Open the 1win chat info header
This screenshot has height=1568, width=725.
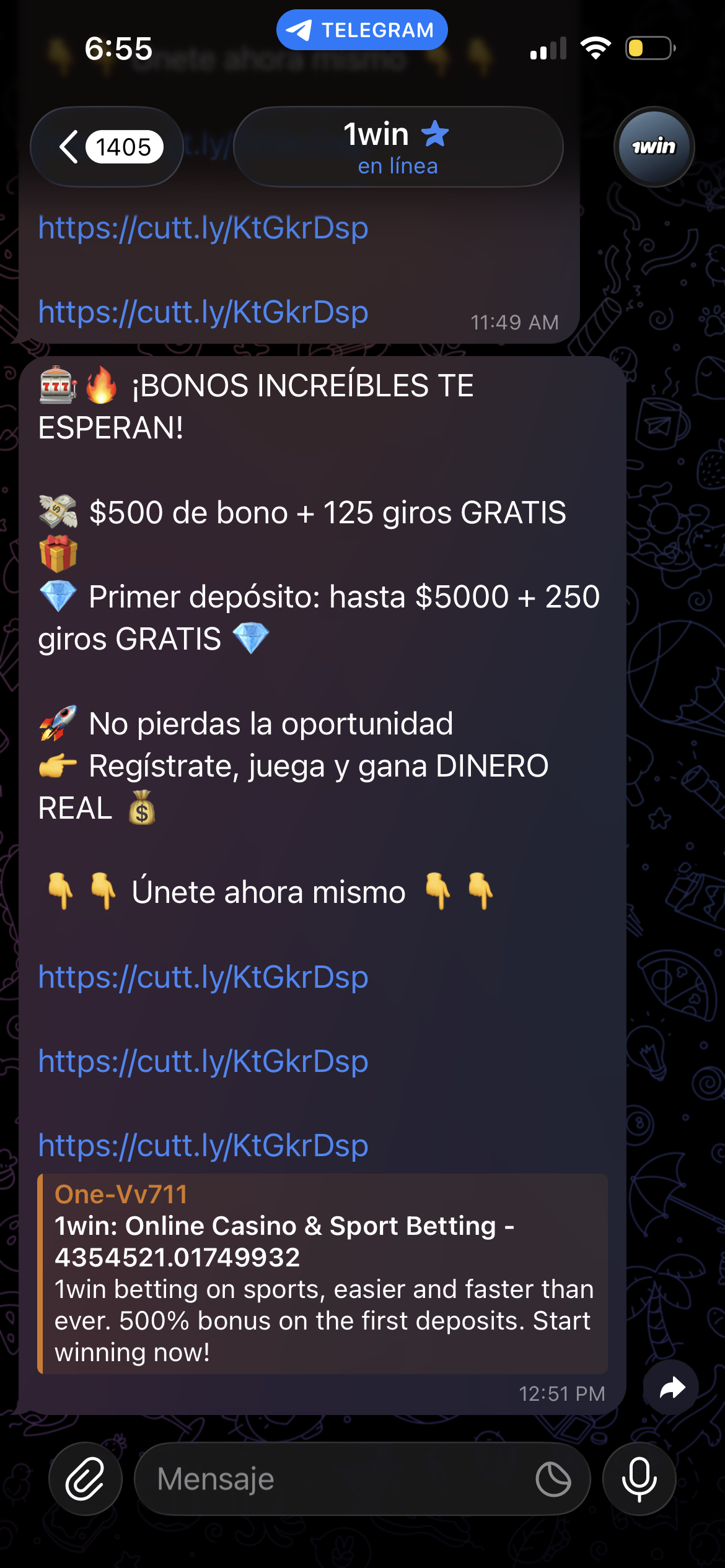pyautogui.click(x=398, y=147)
